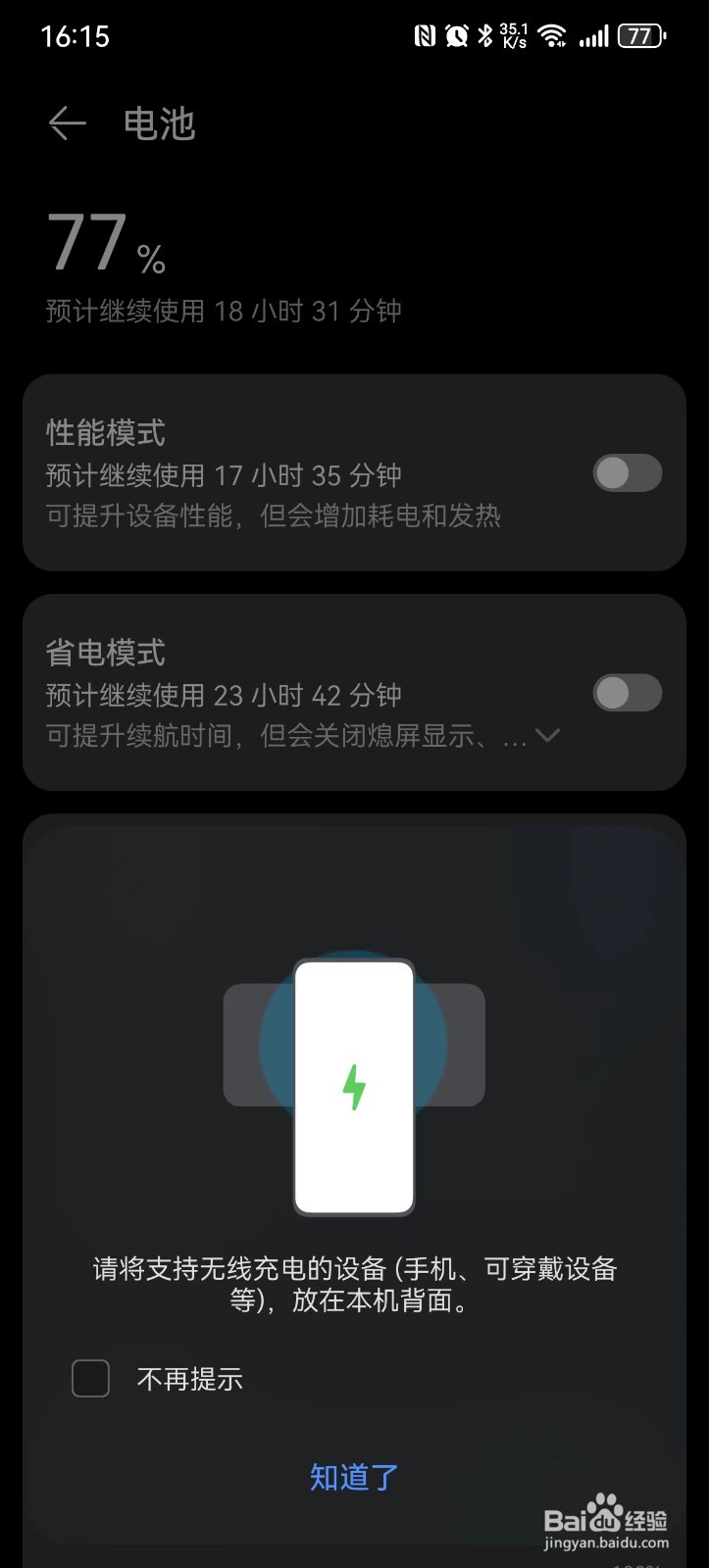Collapse the power saving details chevron
This screenshot has height=1568, width=709.
pyautogui.click(x=548, y=734)
